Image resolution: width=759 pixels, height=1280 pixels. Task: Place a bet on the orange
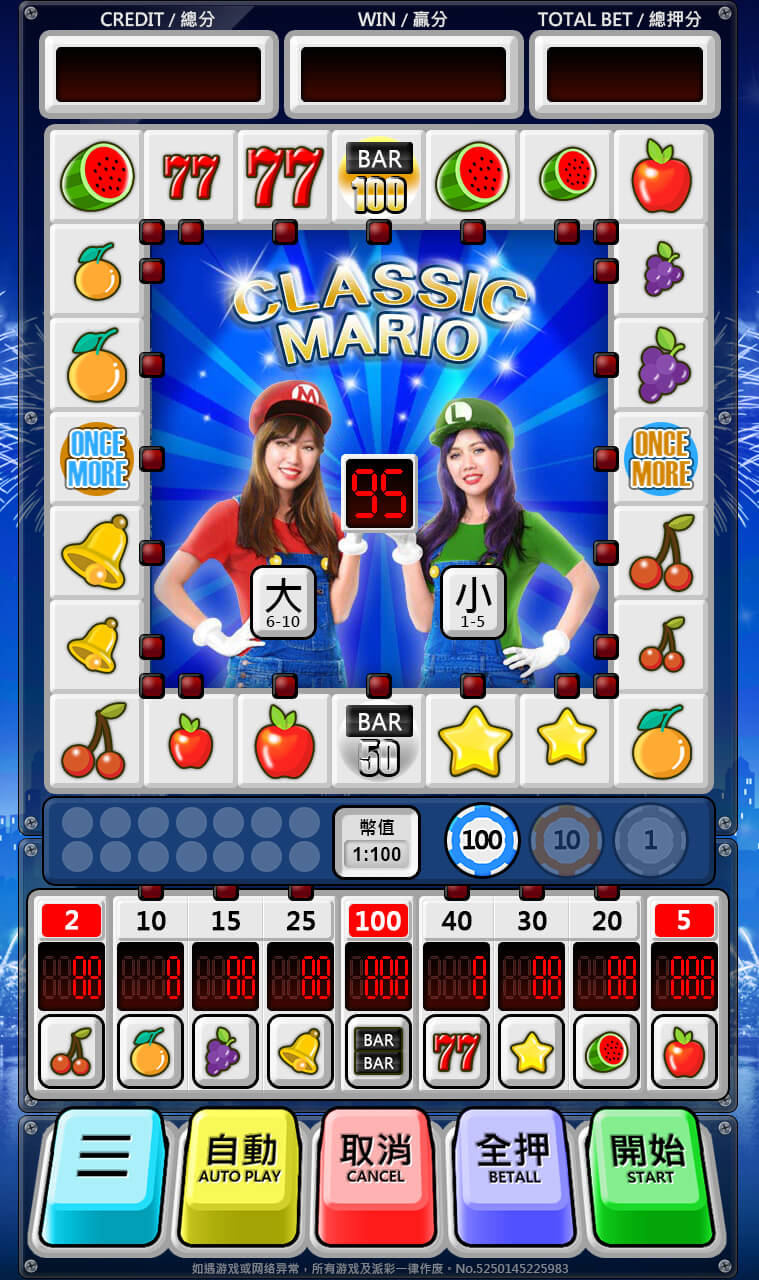coord(150,1051)
